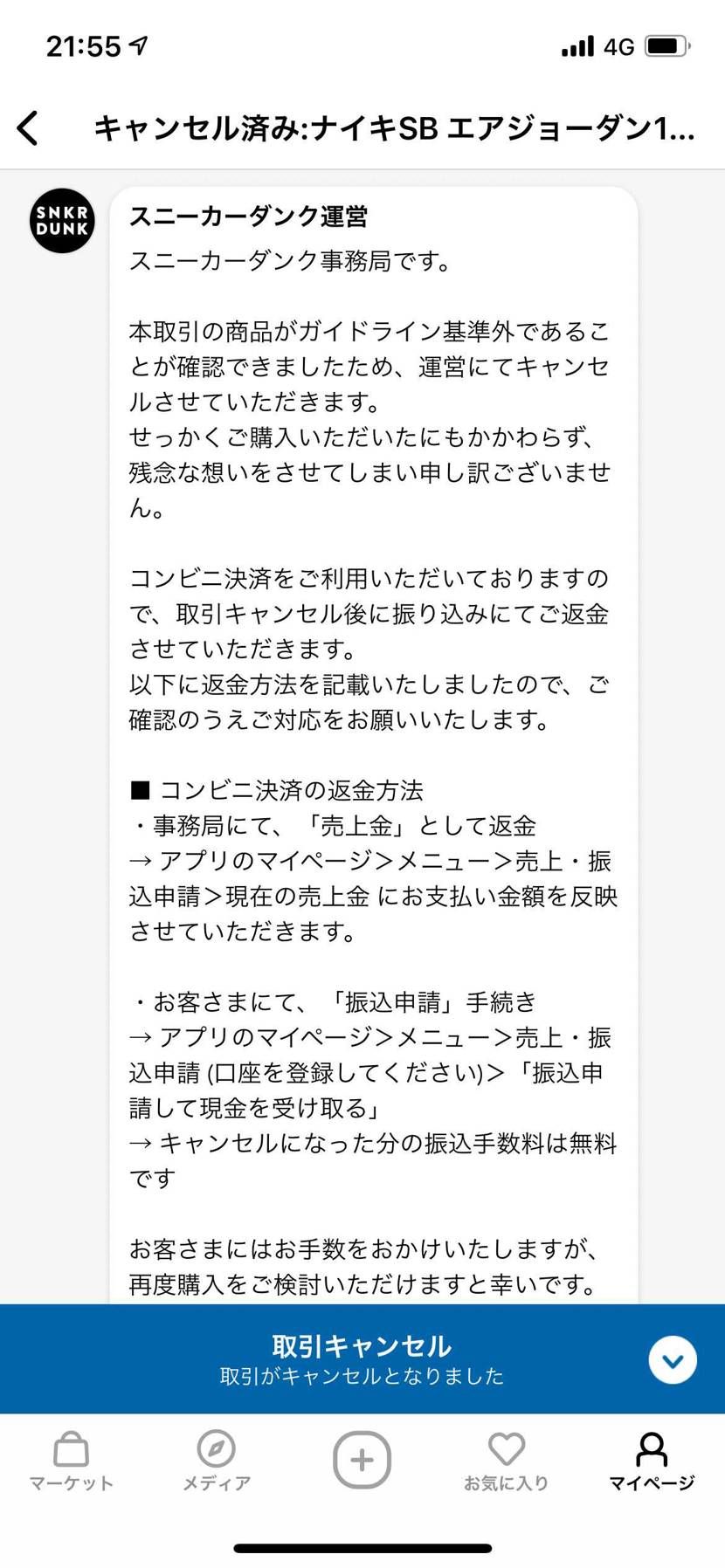Tap the signal strength bars
725x1568 pixels.
point(579,45)
